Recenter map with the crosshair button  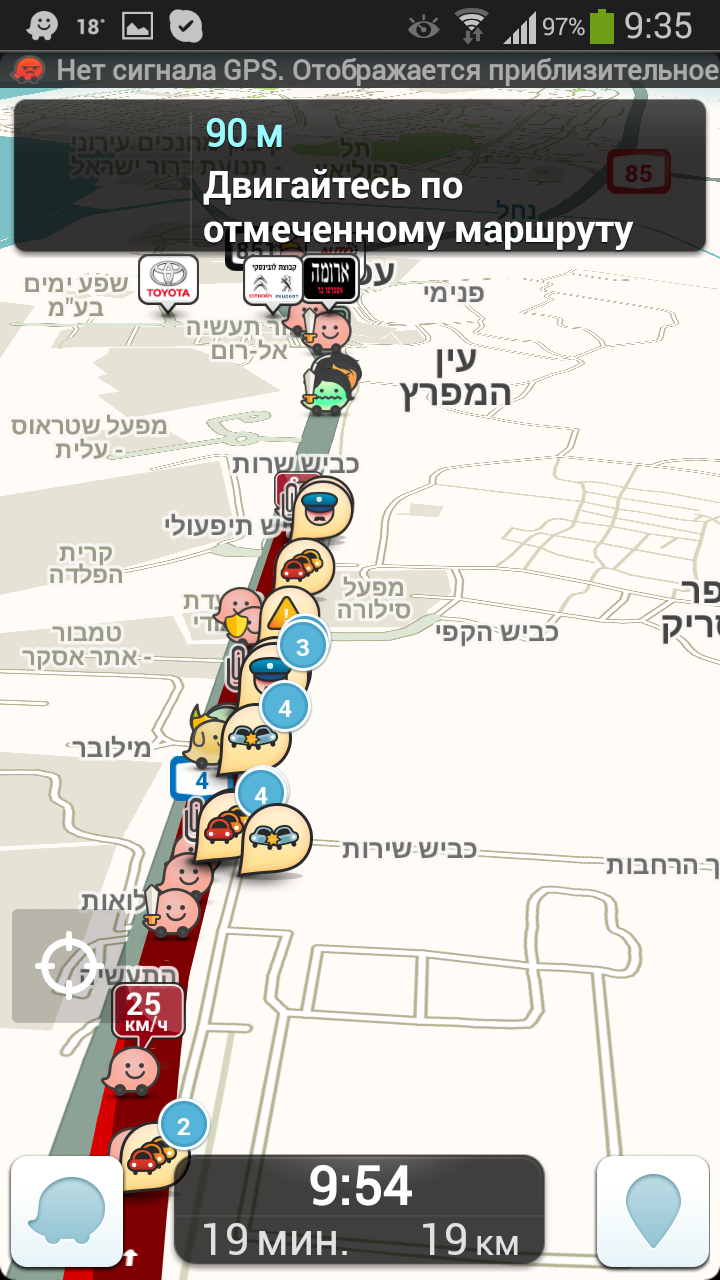[x=66, y=966]
